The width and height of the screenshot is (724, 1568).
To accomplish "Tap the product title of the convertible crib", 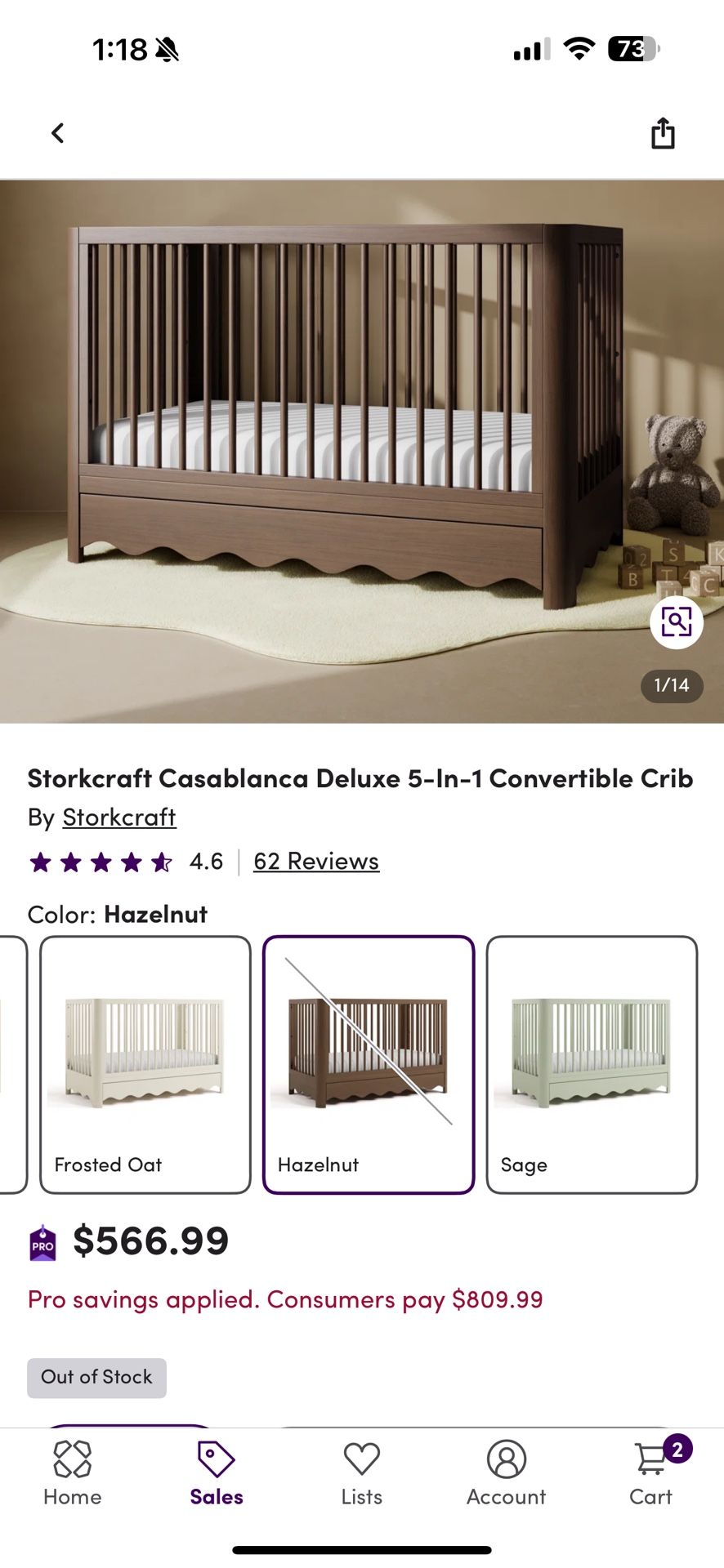I will click(360, 778).
